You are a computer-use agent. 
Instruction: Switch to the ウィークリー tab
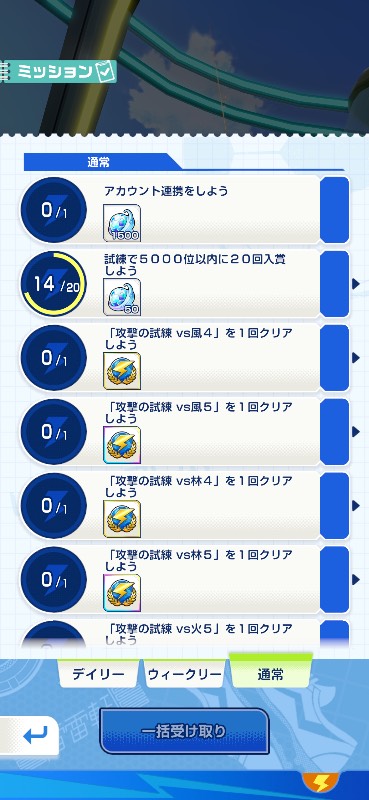pyautogui.click(x=184, y=673)
